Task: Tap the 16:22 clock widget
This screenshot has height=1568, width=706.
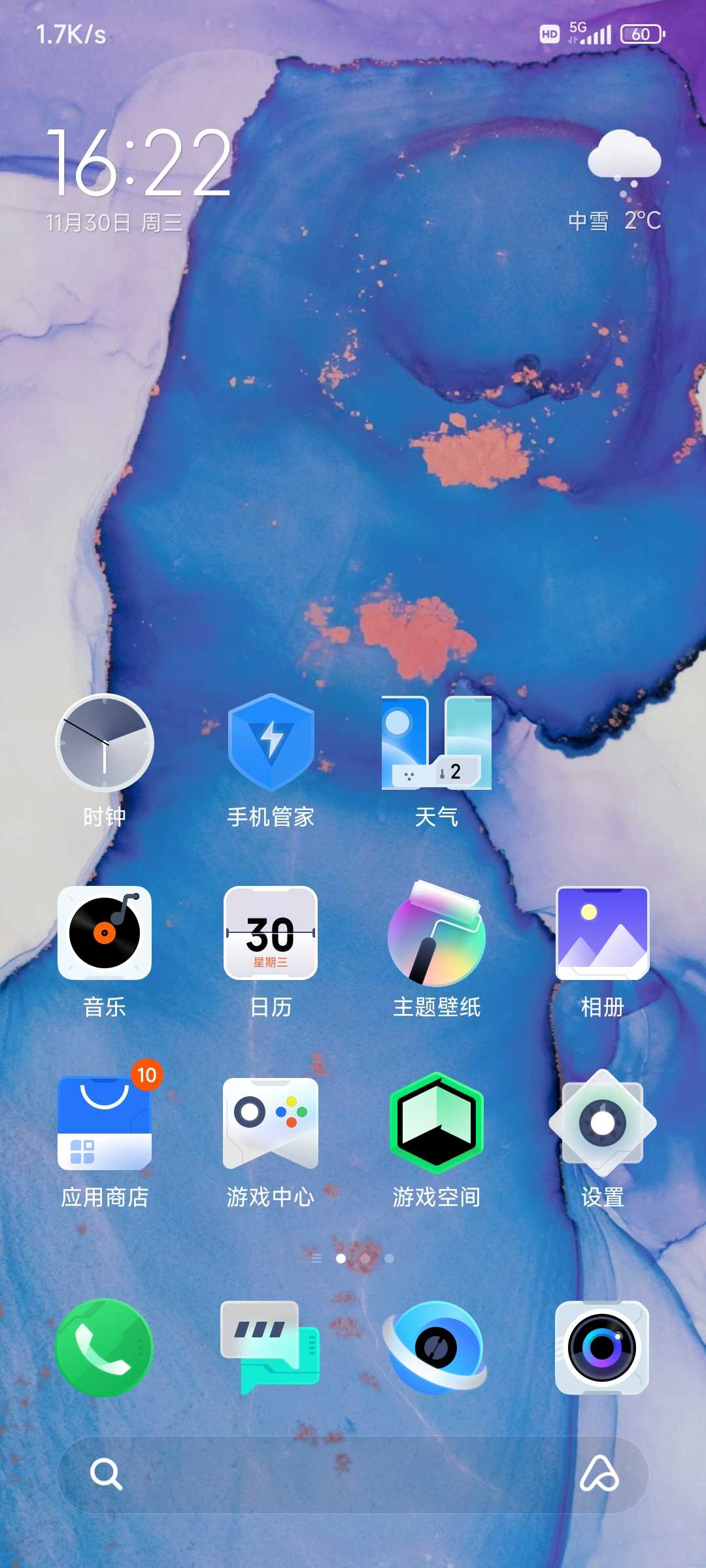Action: pyautogui.click(x=139, y=163)
